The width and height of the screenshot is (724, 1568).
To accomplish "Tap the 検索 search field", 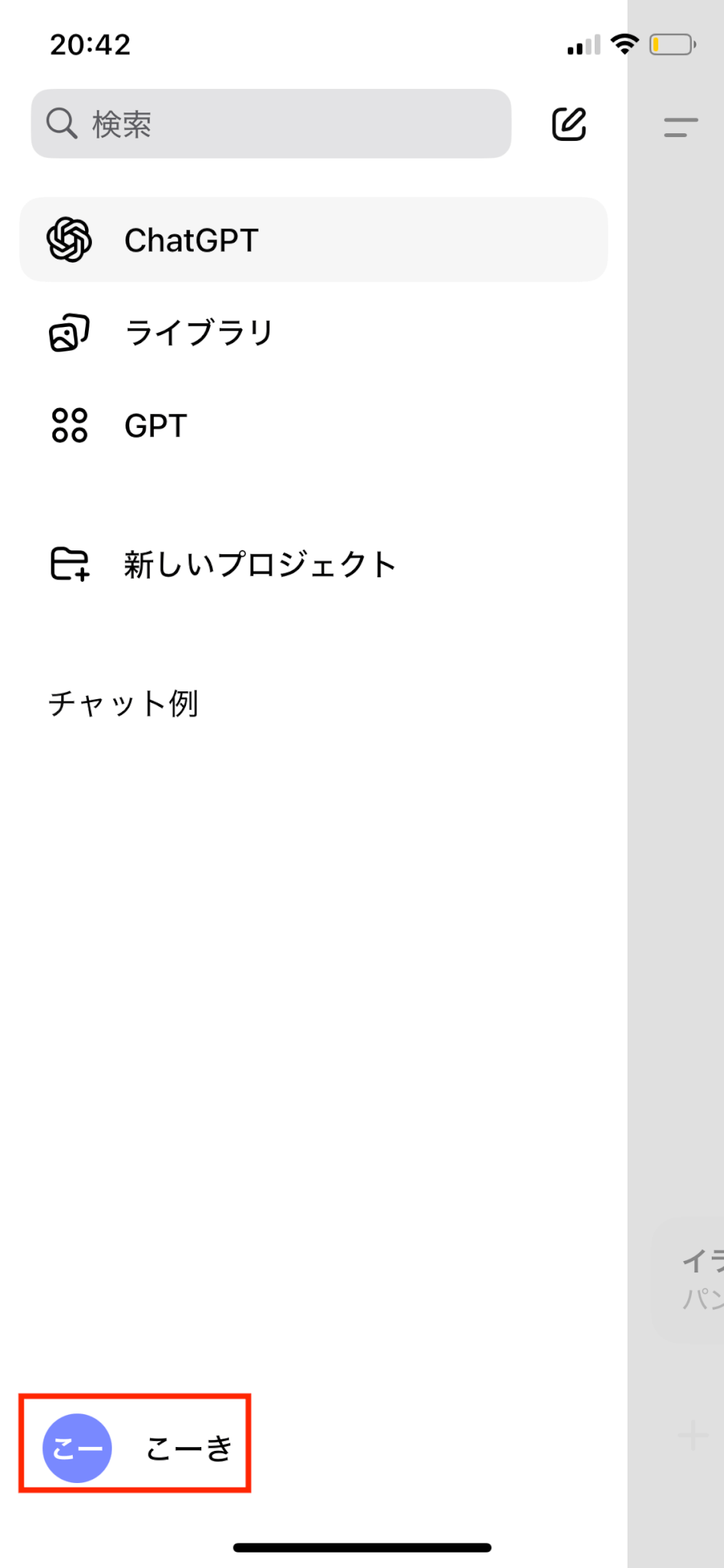I will (271, 123).
